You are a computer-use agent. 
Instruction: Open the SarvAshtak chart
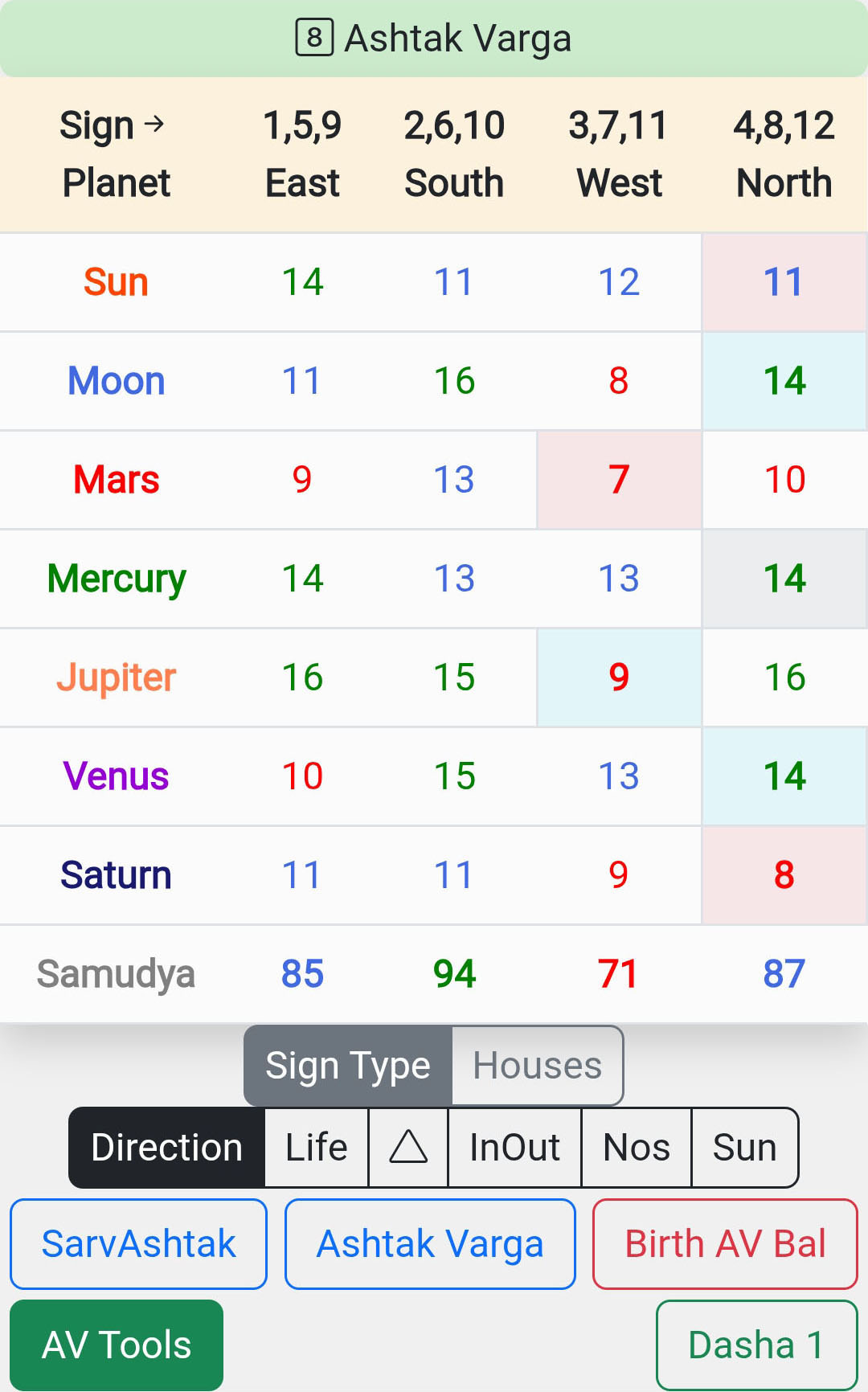(x=138, y=1244)
